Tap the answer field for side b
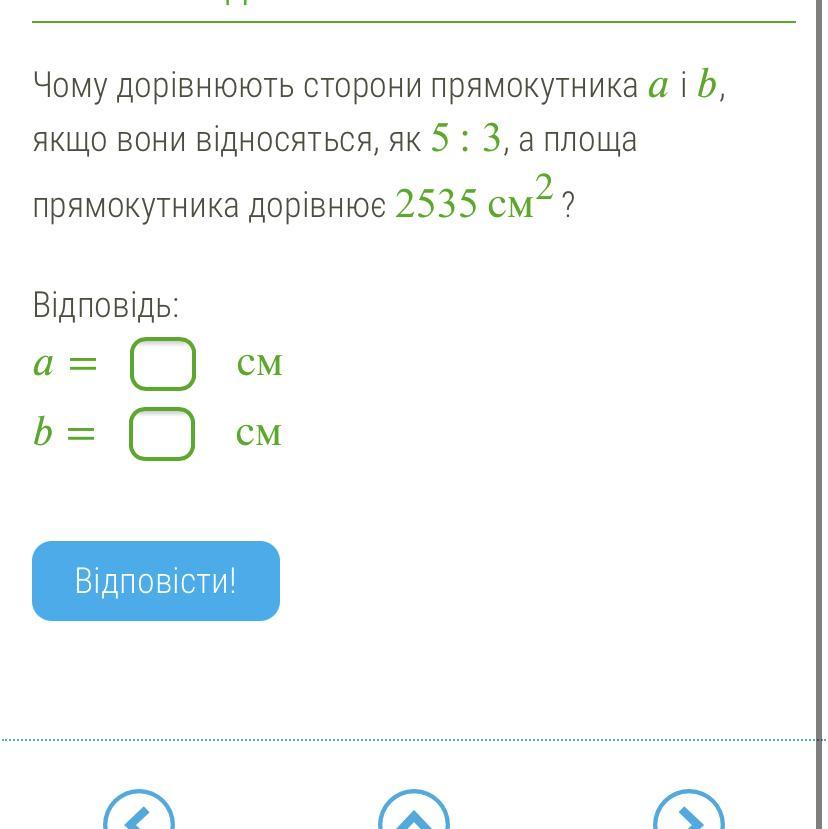The width and height of the screenshot is (828, 829). [162, 434]
